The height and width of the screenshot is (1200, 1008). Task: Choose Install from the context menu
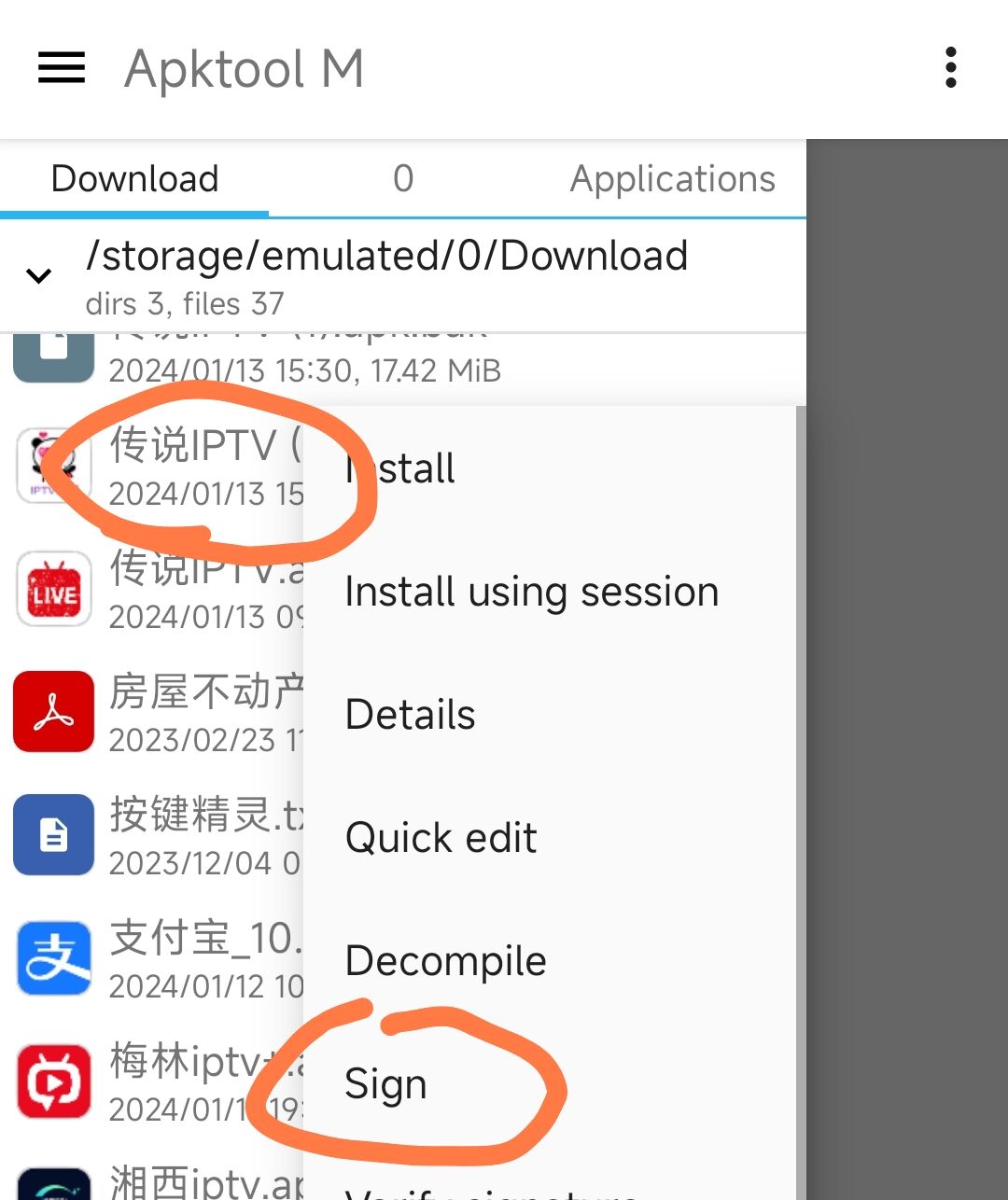[401, 468]
